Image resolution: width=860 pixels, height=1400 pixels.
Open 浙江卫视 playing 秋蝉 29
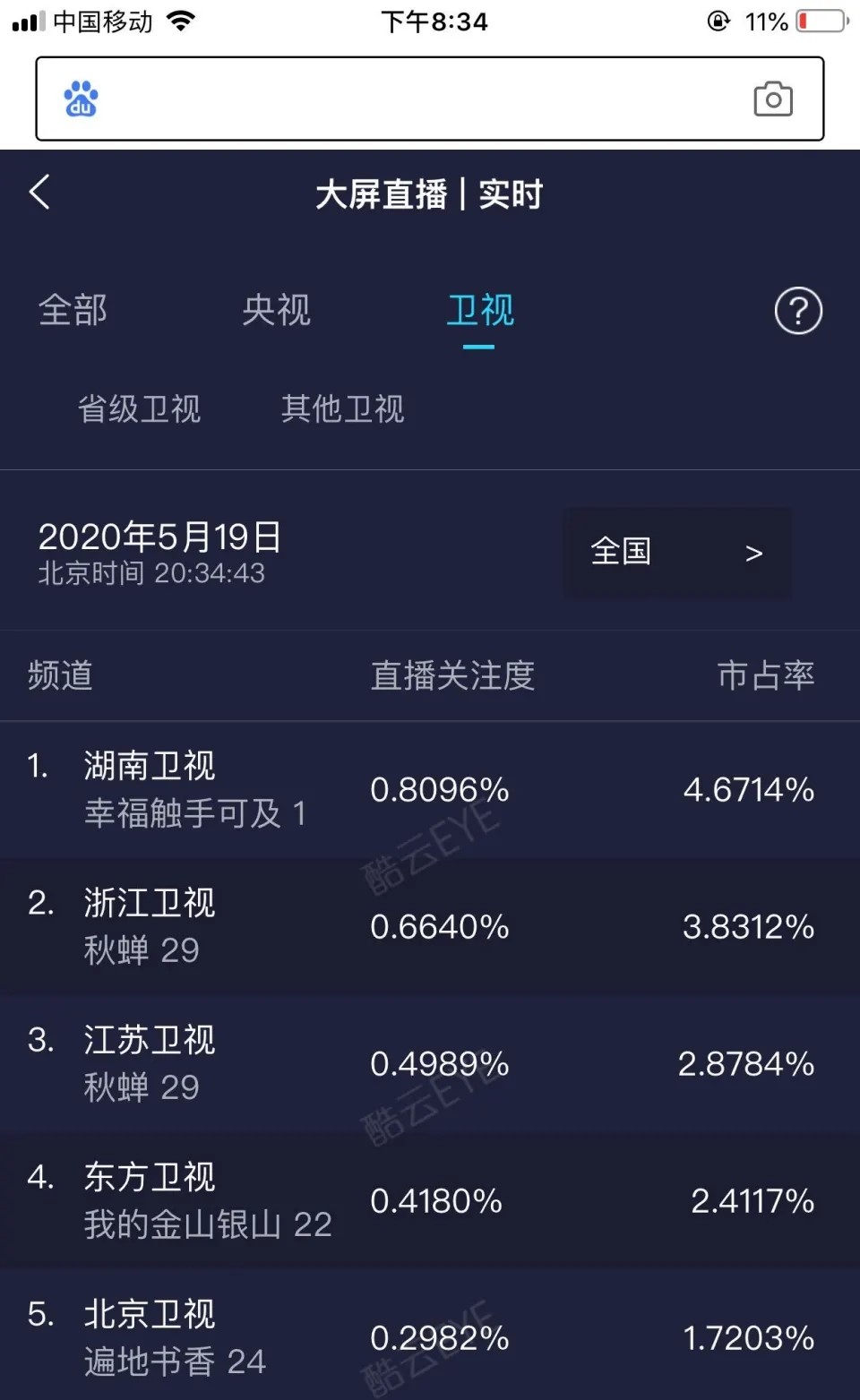pyautogui.click(x=148, y=905)
